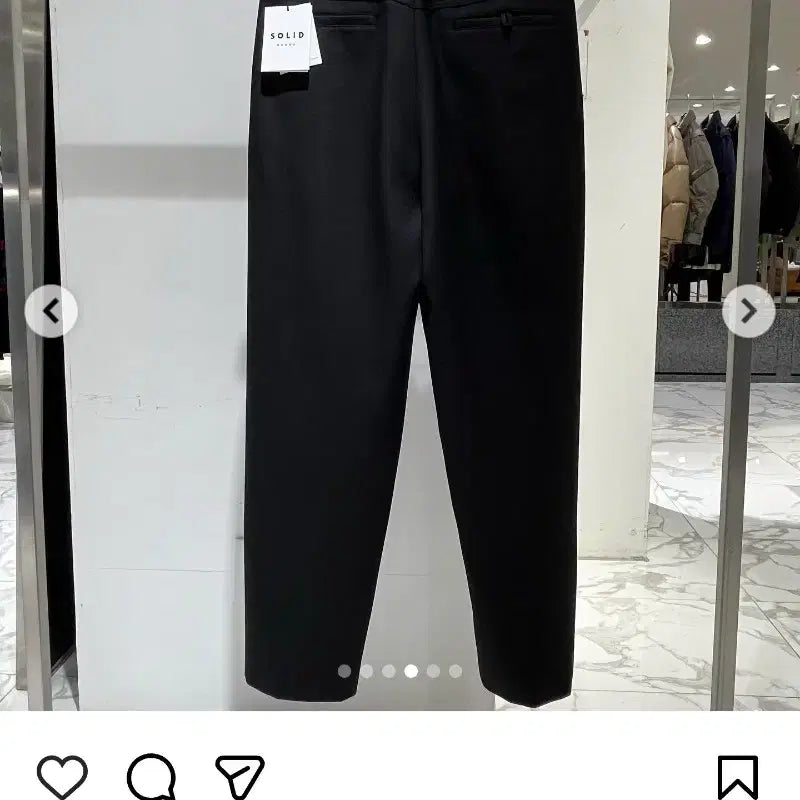Viewport: 800px width, 800px height.
Task: Go to the previous photo with left arrow
Action: pos(51,311)
